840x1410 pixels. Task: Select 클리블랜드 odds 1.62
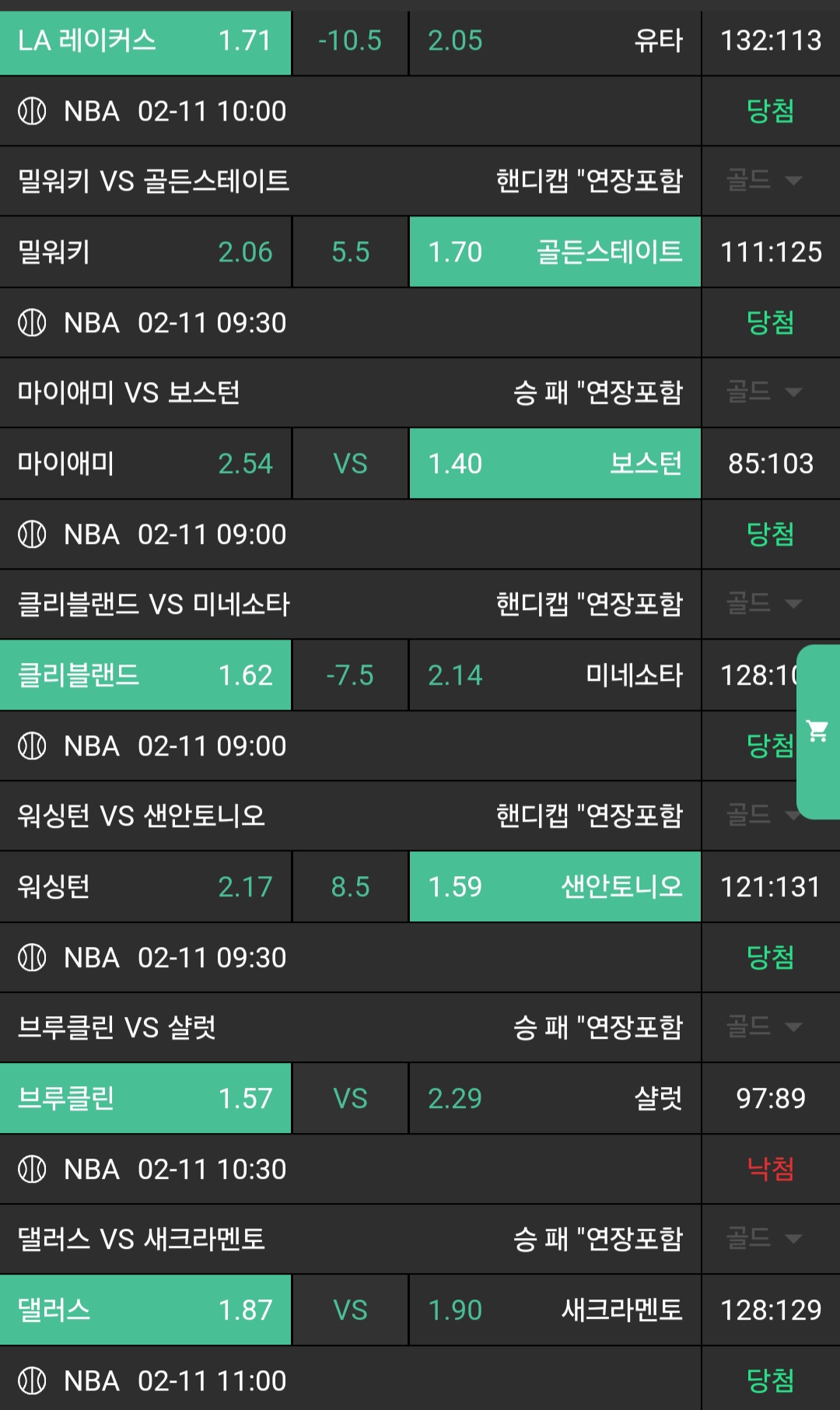click(x=145, y=675)
